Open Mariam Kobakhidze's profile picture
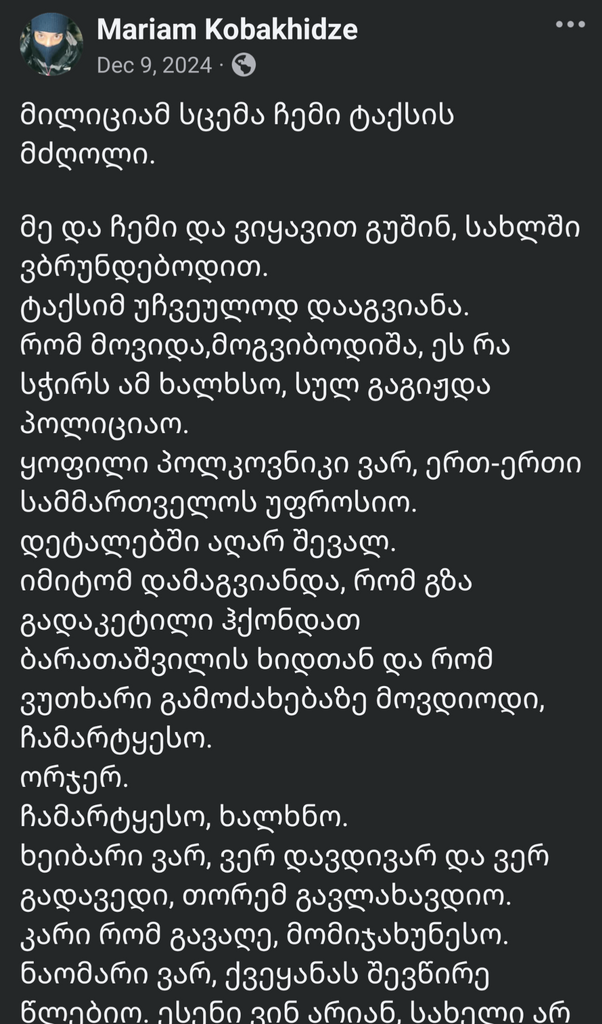Screen dimensions: 602x1024 pyautogui.click(x=49, y=45)
